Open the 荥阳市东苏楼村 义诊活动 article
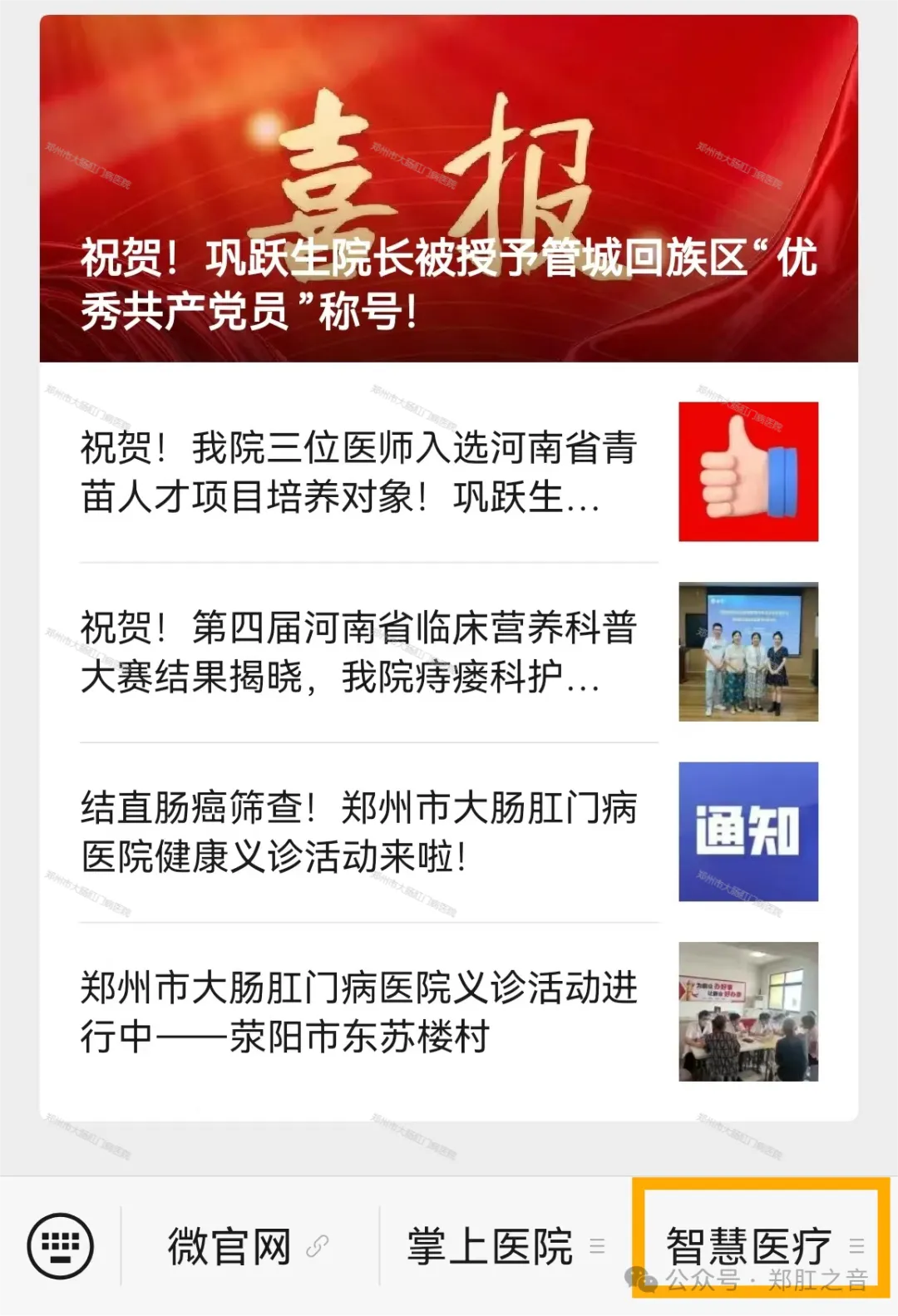 pos(359,1012)
